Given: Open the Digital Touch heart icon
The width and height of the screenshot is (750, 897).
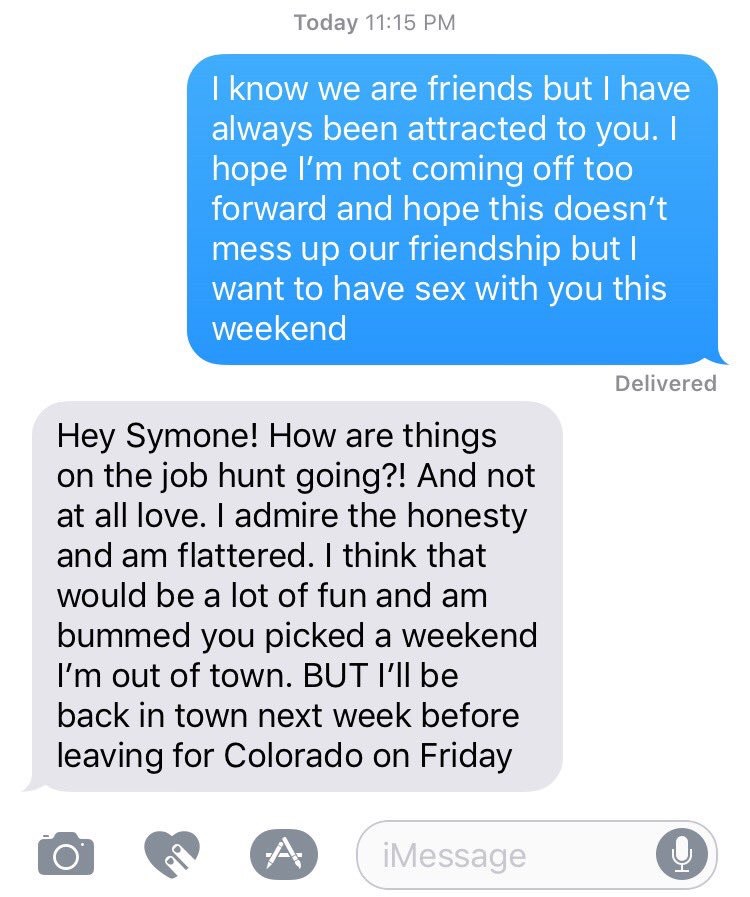Looking at the screenshot, I should pyautogui.click(x=172, y=853).
